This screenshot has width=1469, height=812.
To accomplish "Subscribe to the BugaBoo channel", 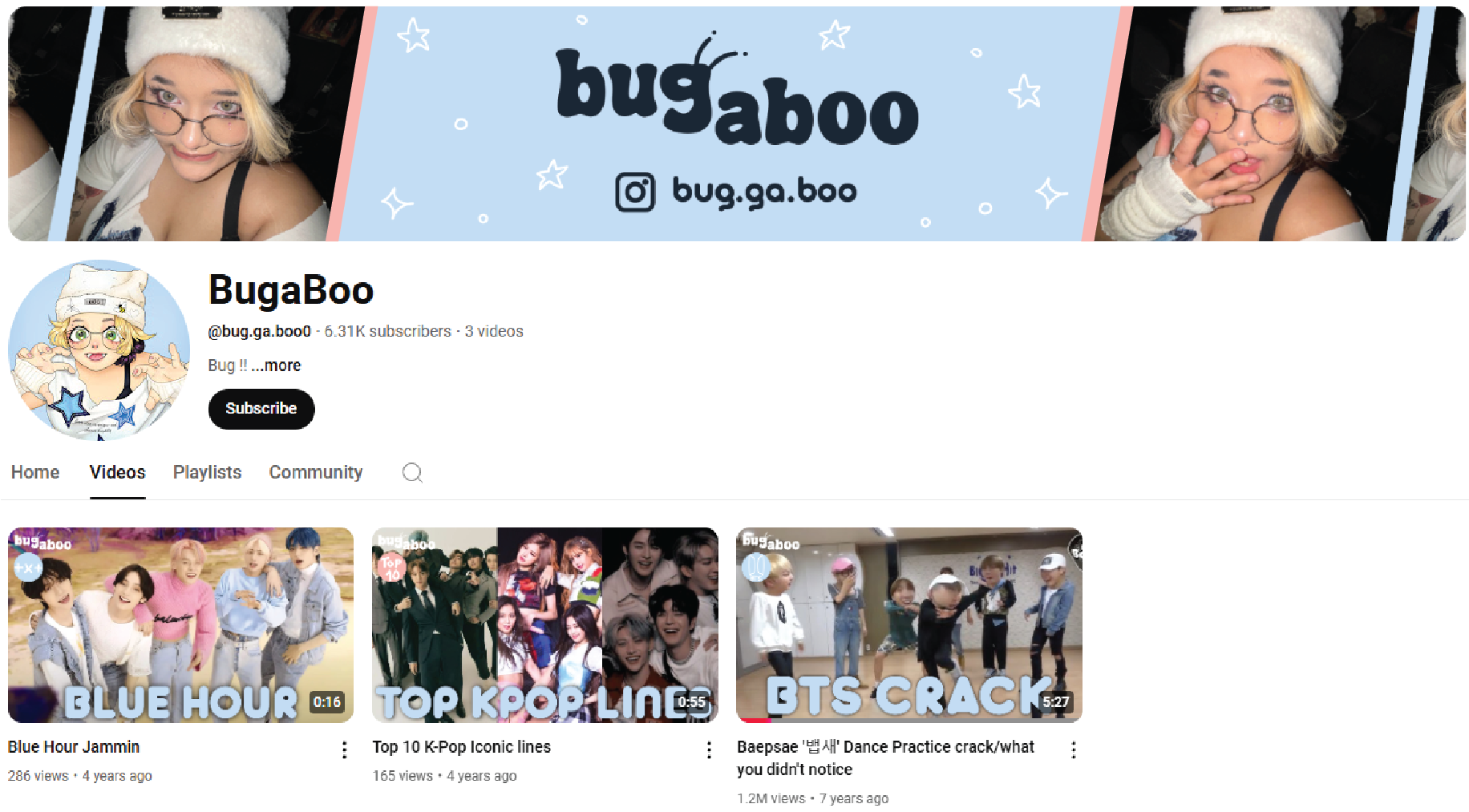I will tap(261, 409).
